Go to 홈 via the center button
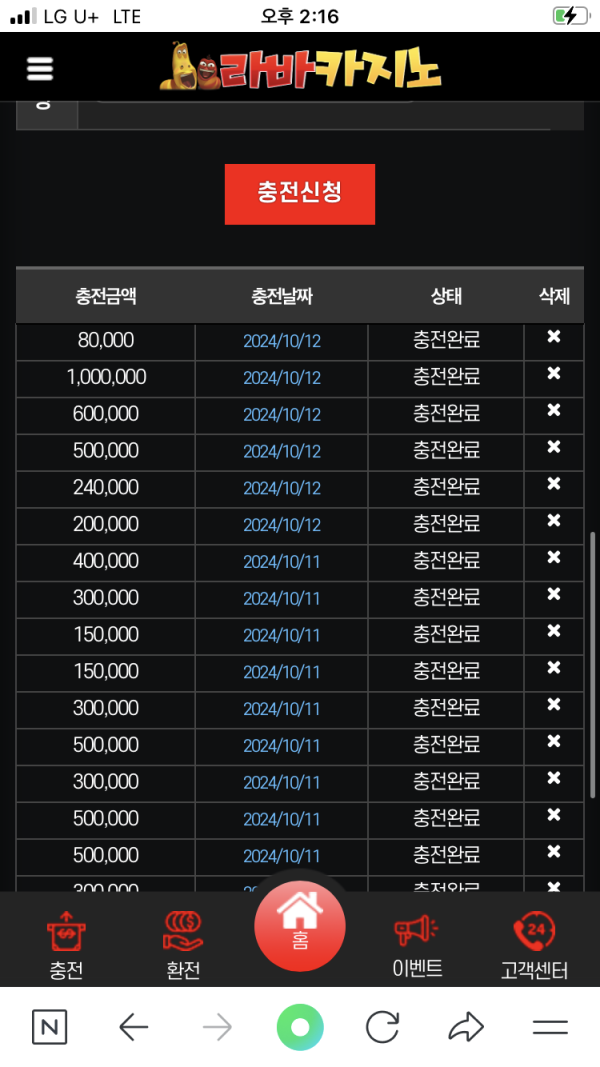 coord(300,925)
